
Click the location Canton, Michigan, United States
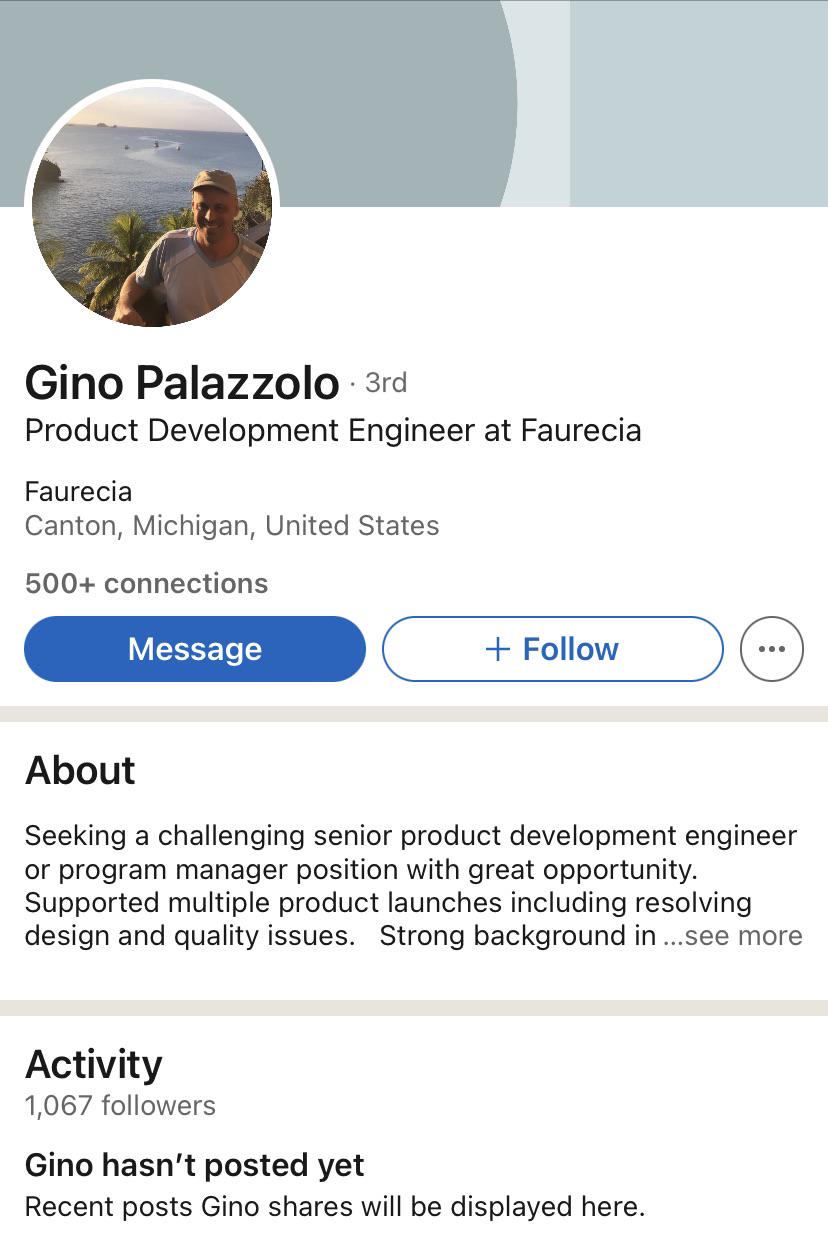232,525
